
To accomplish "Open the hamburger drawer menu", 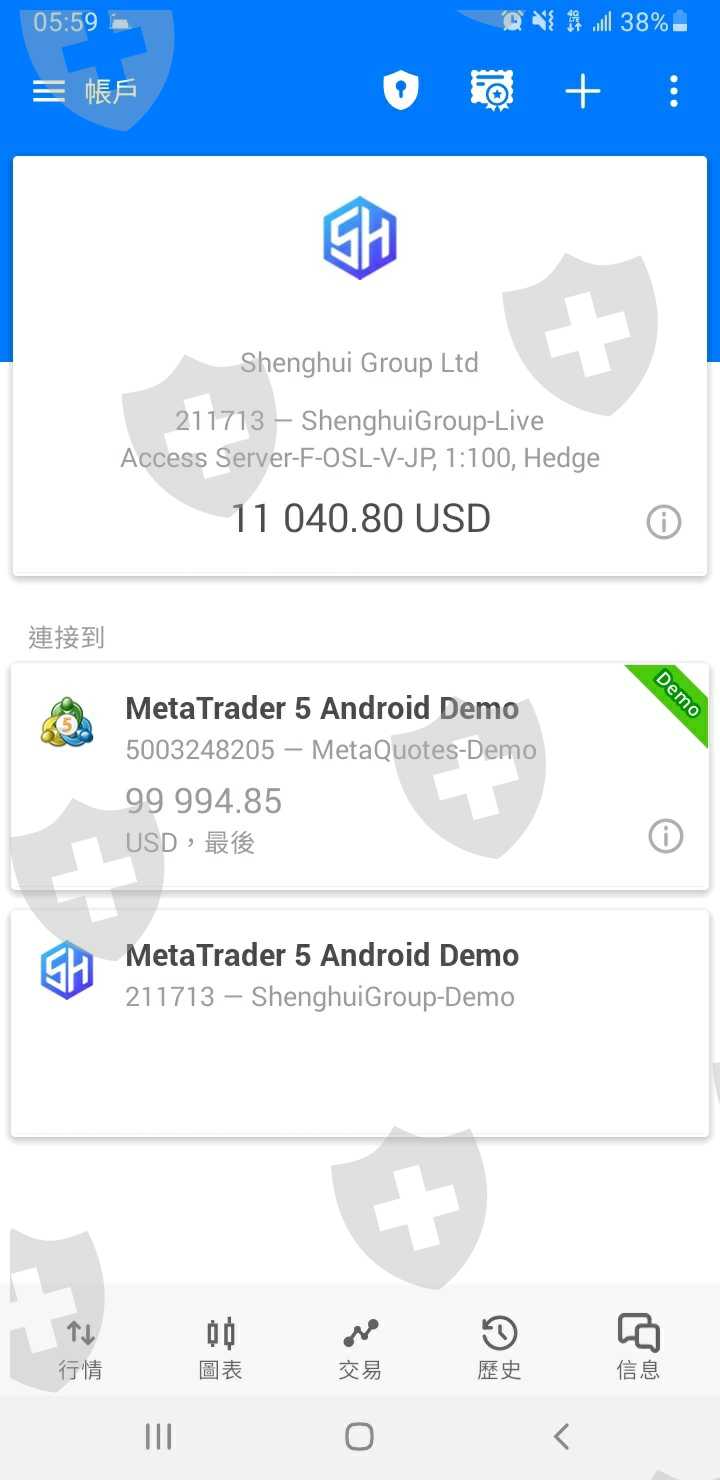I will point(49,92).
